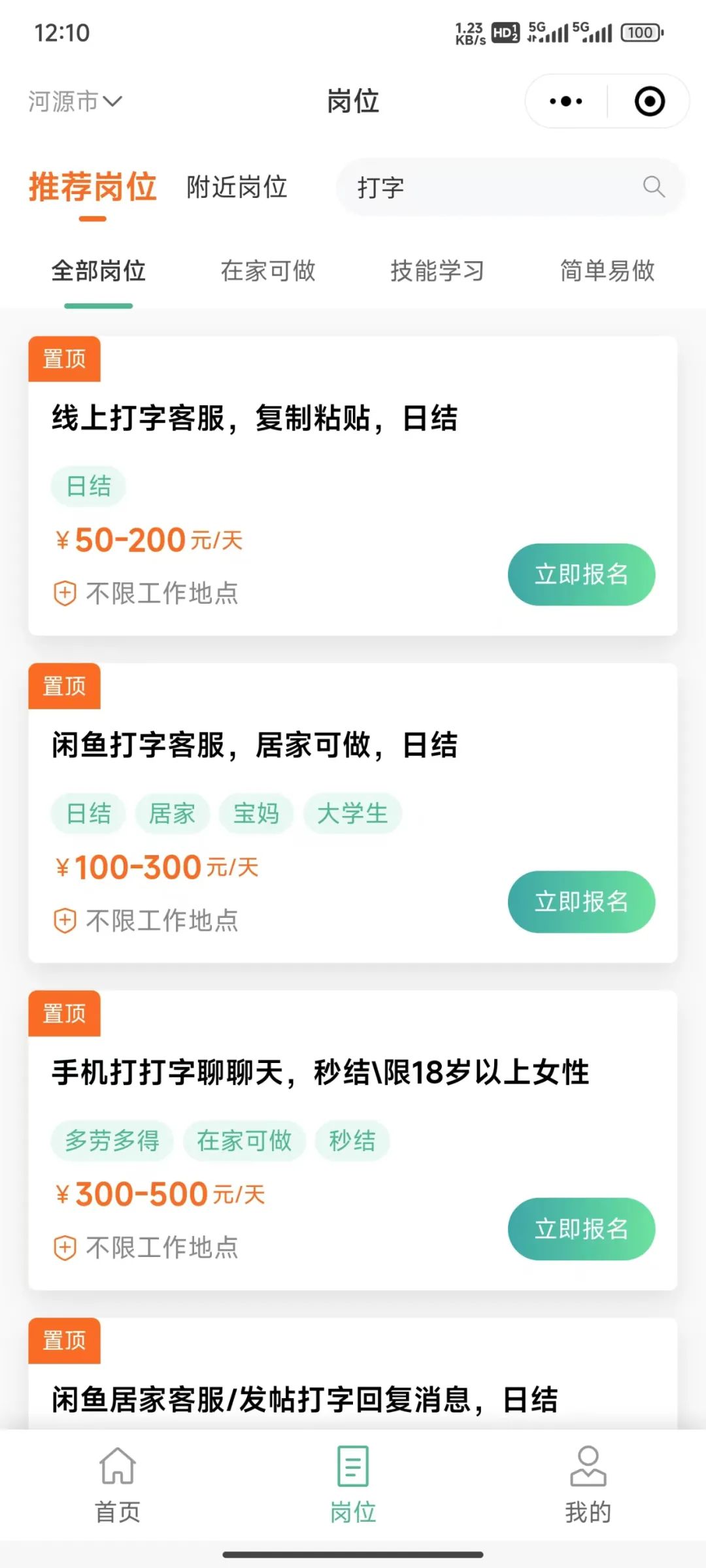Go to the 首页 home tab
This screenshot has height=1568, width=706.
coord(118,1484)
